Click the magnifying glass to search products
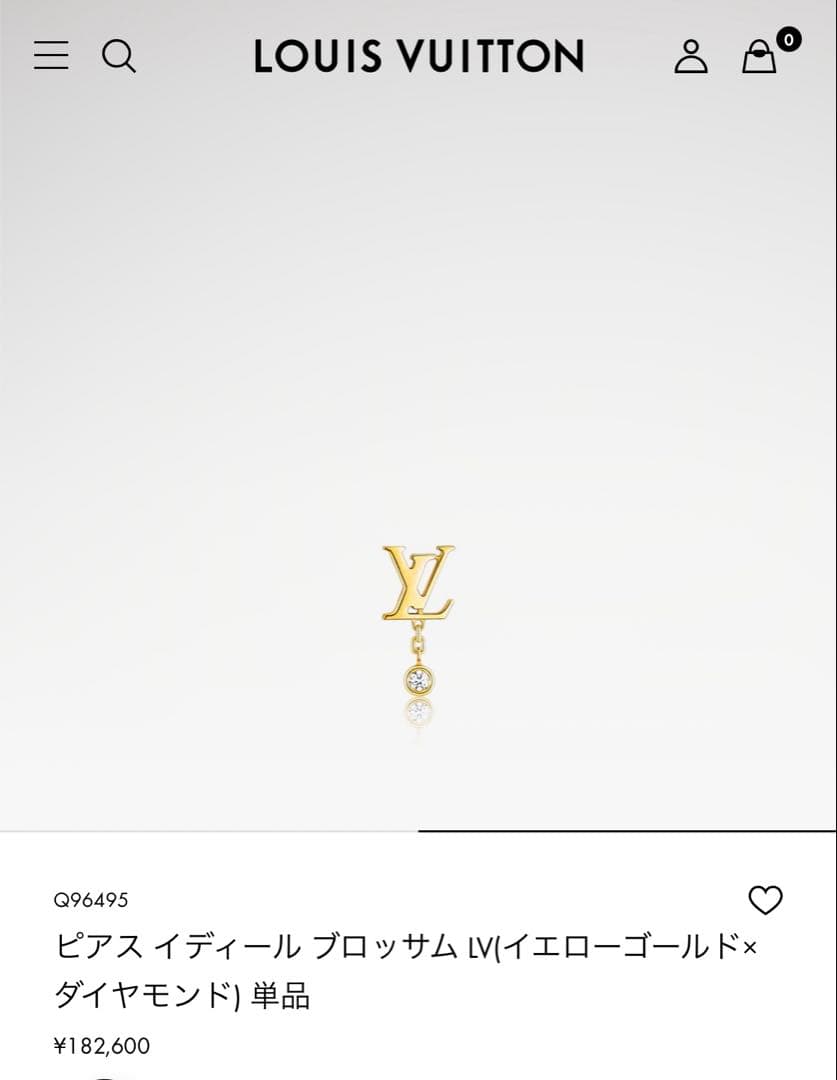 coord(120,57)
